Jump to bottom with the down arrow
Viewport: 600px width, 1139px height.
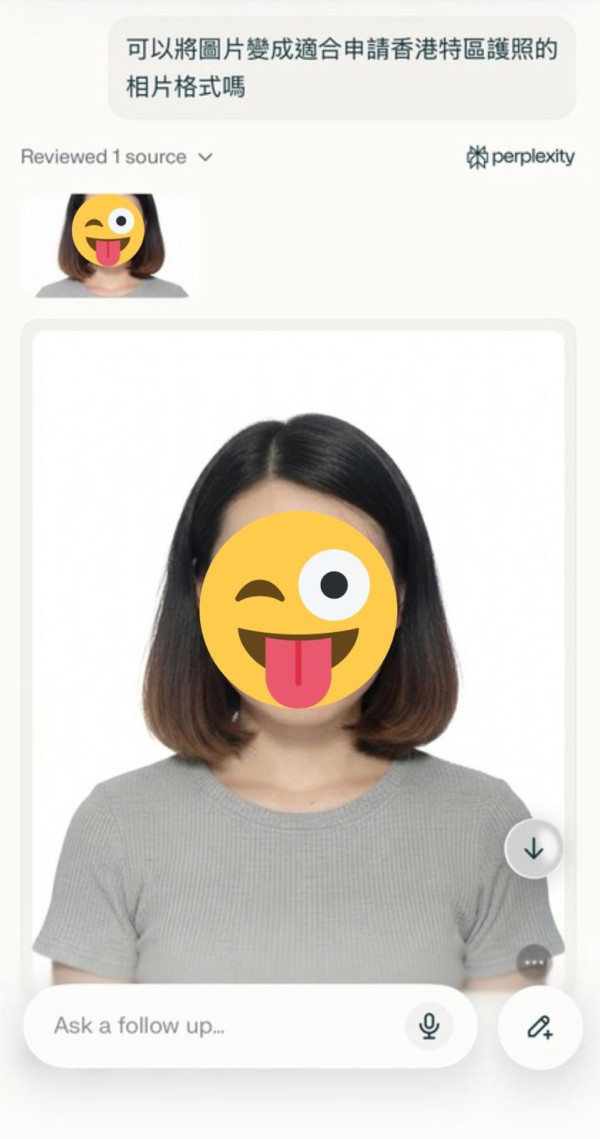coord(533,849)
